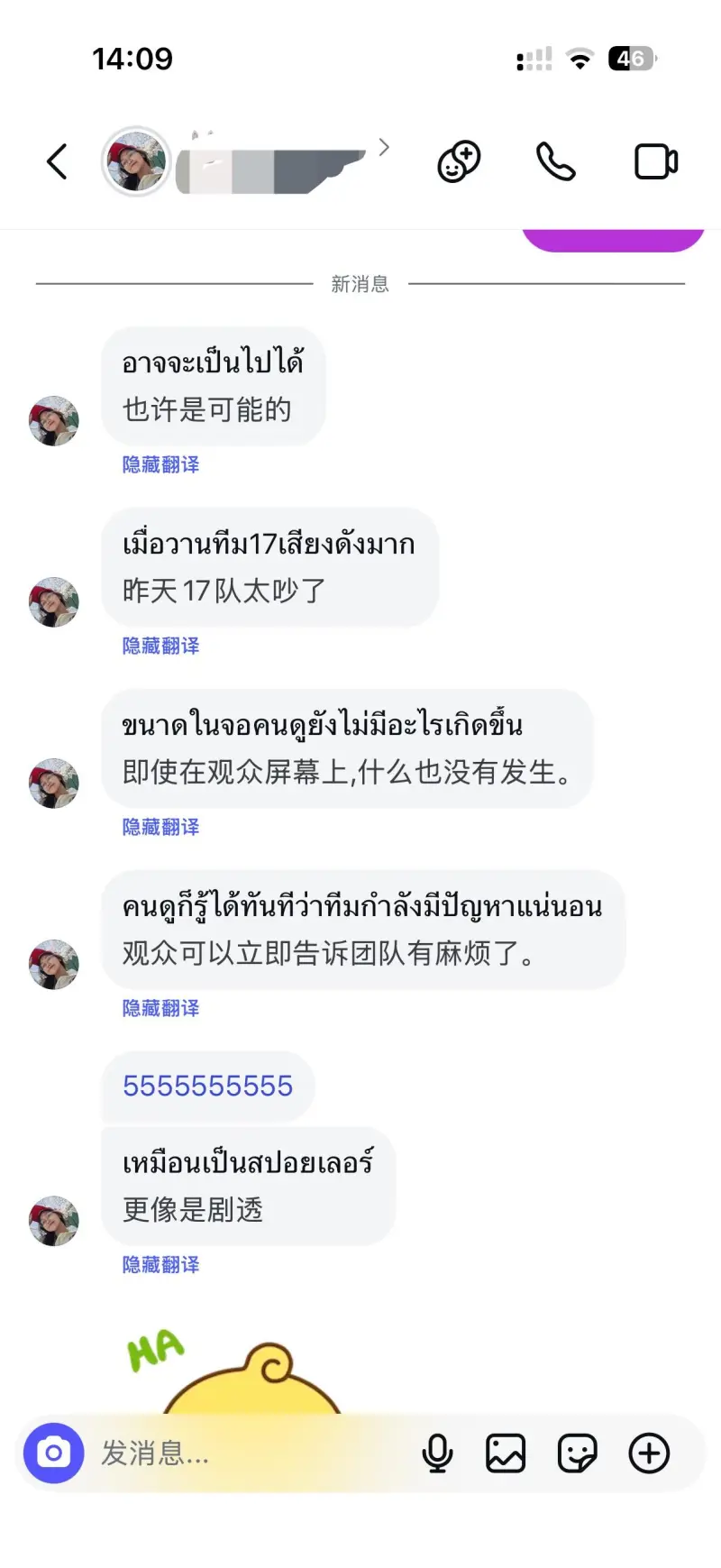Hide translation under "昨天 17 队太吵了"
721x1568 pixels.
pyautogui.click(x=160, y=646)
